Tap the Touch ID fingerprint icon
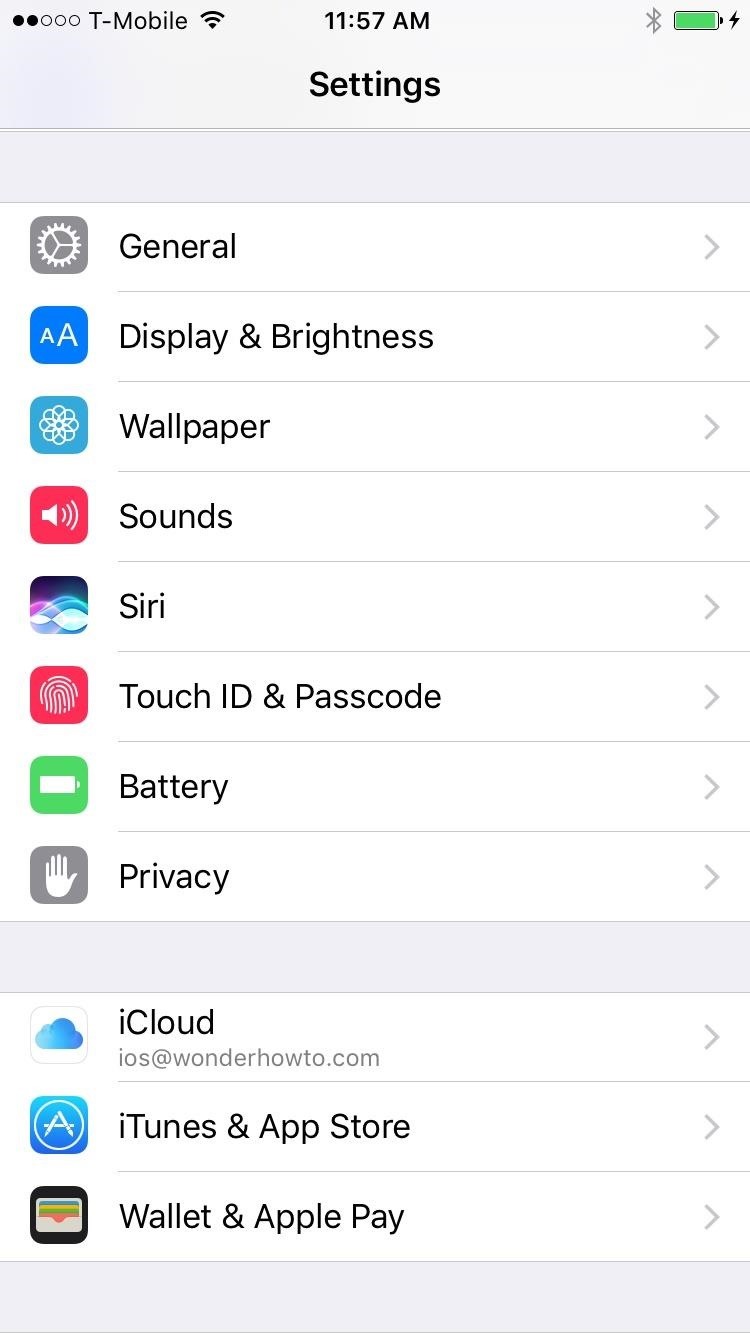Screen dimensions: 750x1334 58,696
